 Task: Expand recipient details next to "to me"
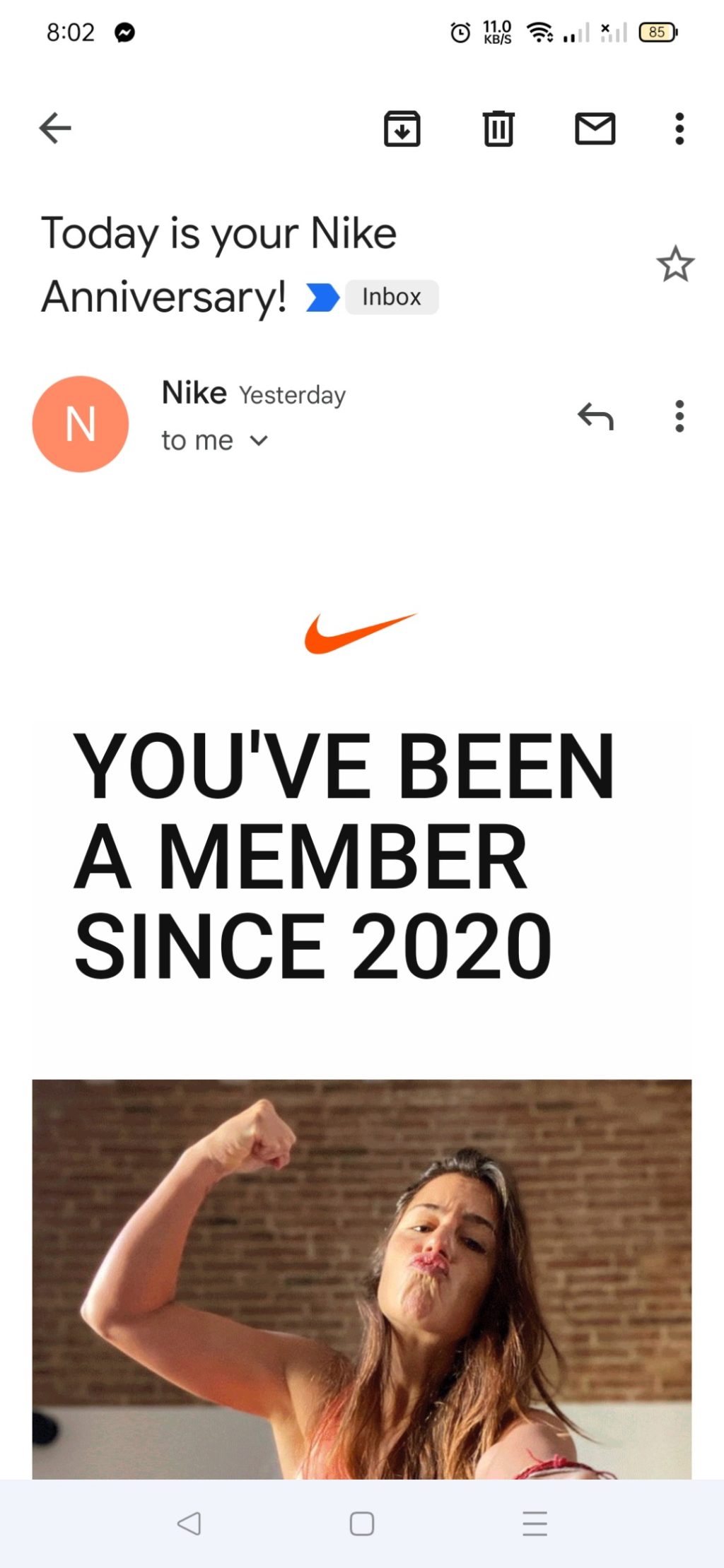coord(259,441)
